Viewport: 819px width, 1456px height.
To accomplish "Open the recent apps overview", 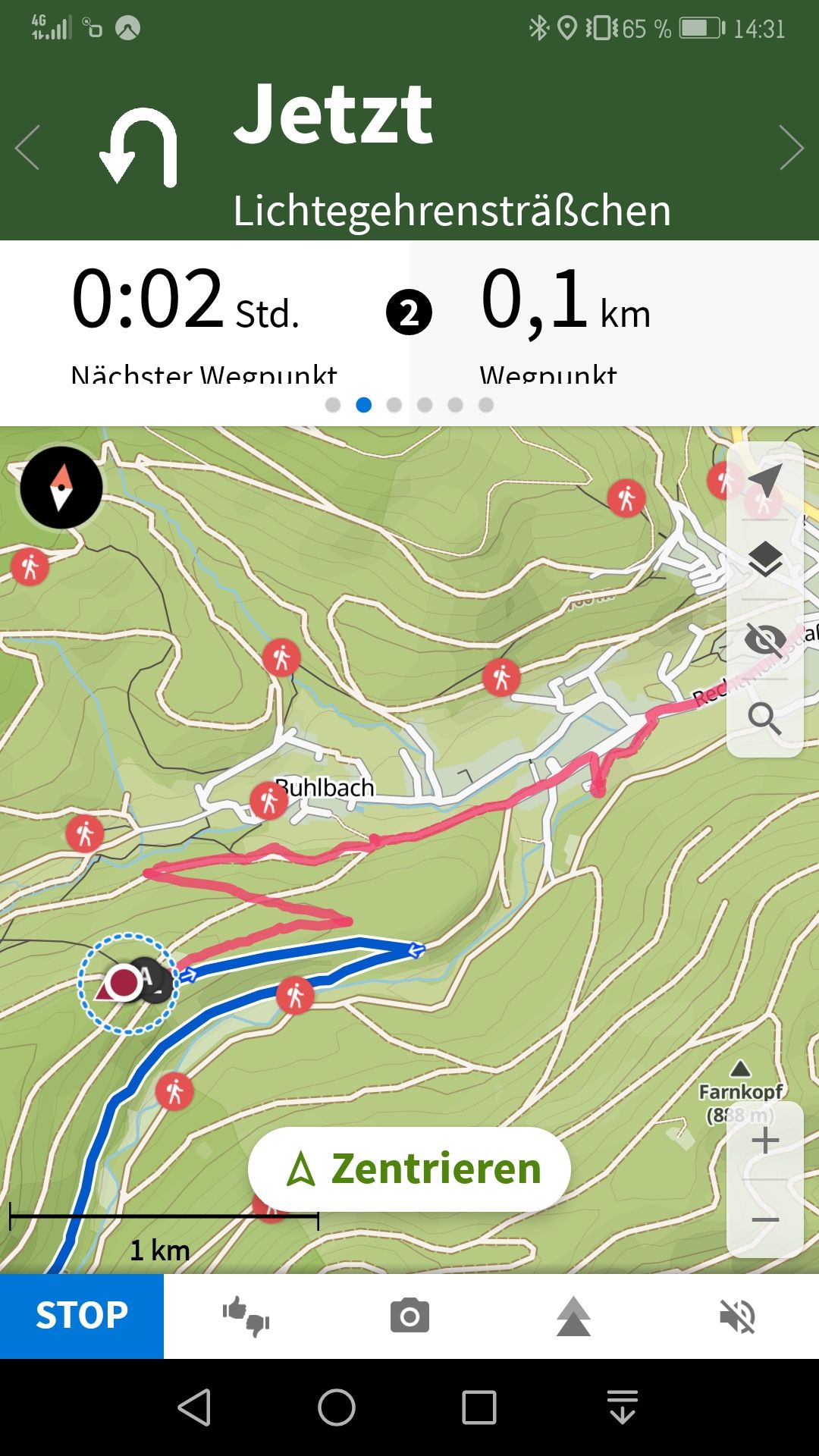I will tap(479, 1408).
